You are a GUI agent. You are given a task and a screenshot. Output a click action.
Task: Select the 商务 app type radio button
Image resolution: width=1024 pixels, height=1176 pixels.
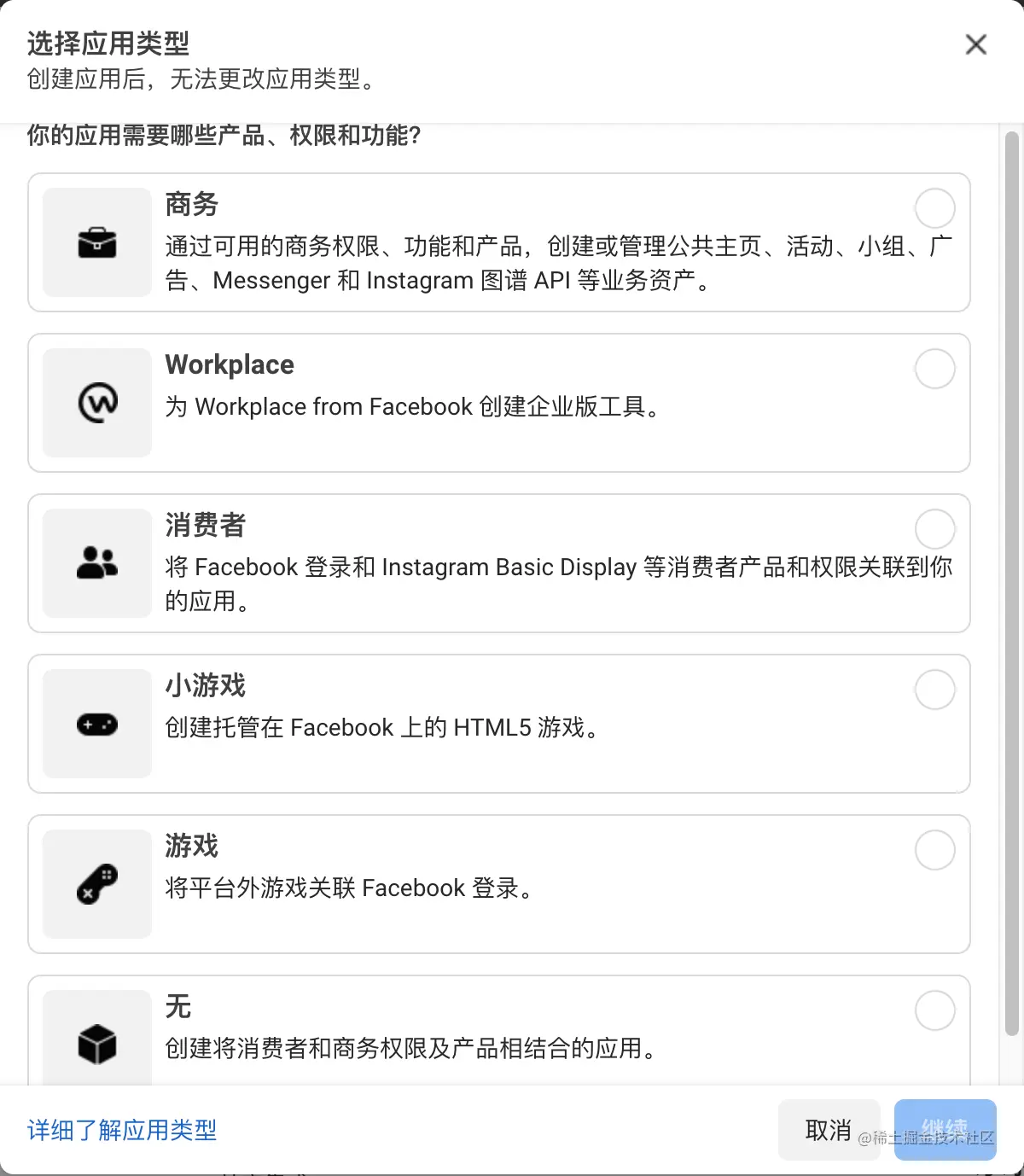[x=934, y=208]
